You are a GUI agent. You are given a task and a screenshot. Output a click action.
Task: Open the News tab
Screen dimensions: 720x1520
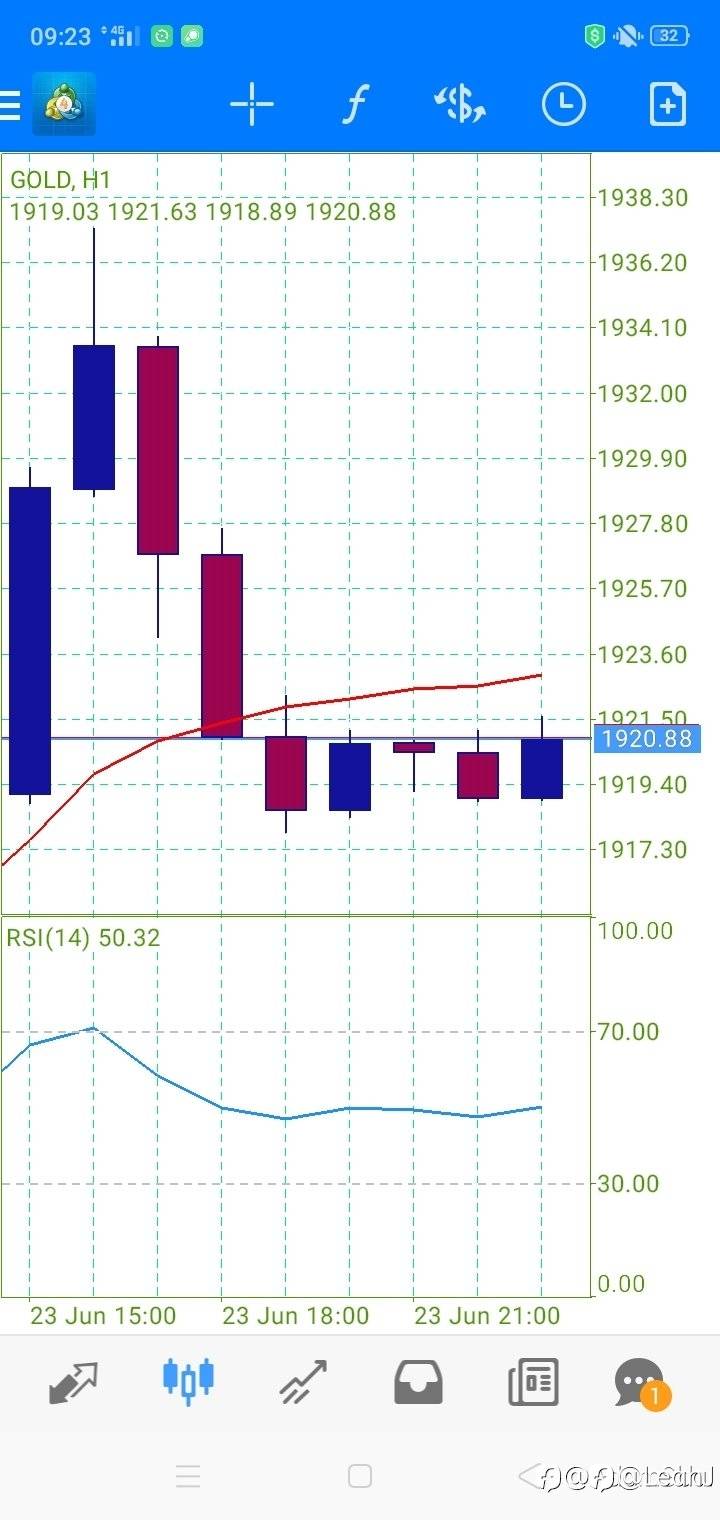[532, 1383]
